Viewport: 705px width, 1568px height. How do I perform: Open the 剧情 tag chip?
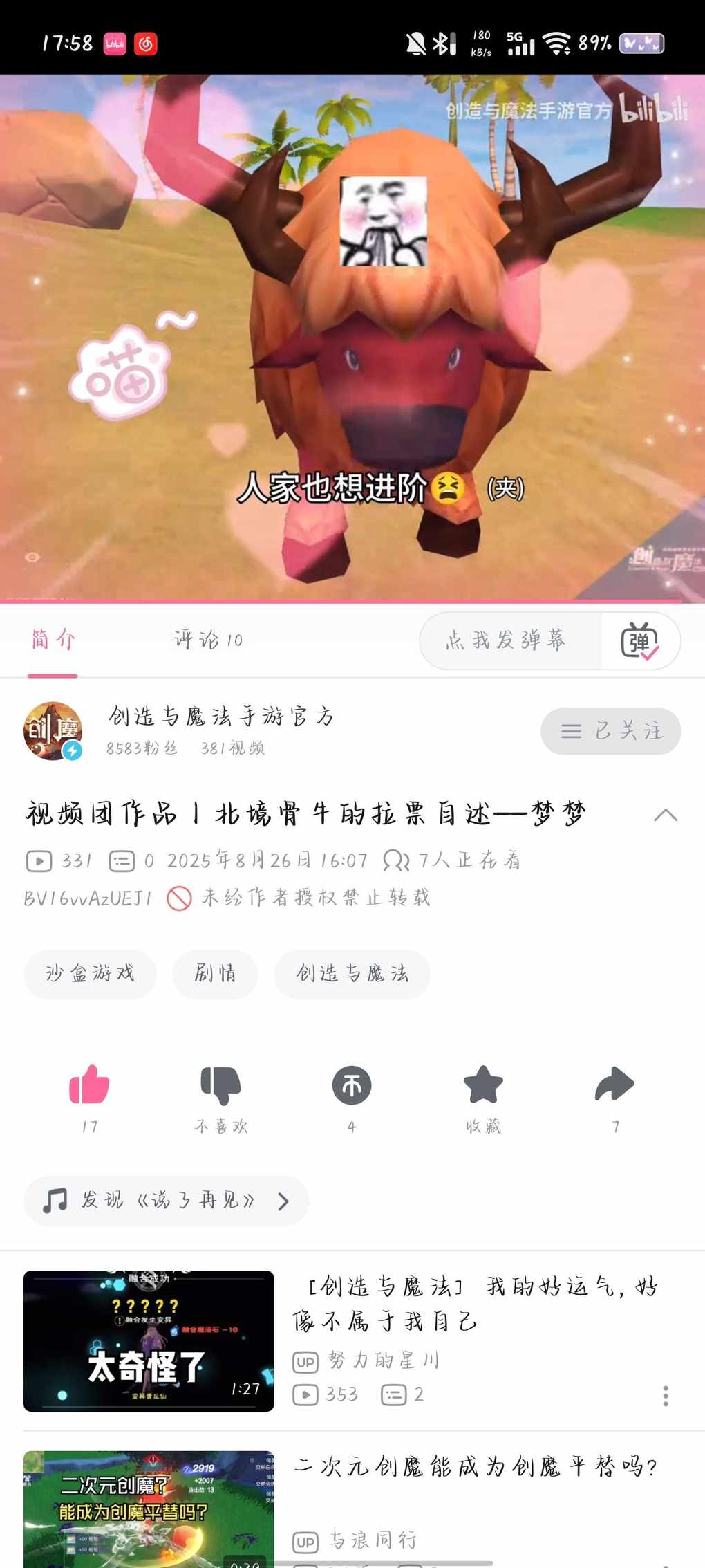click(215, 974)
